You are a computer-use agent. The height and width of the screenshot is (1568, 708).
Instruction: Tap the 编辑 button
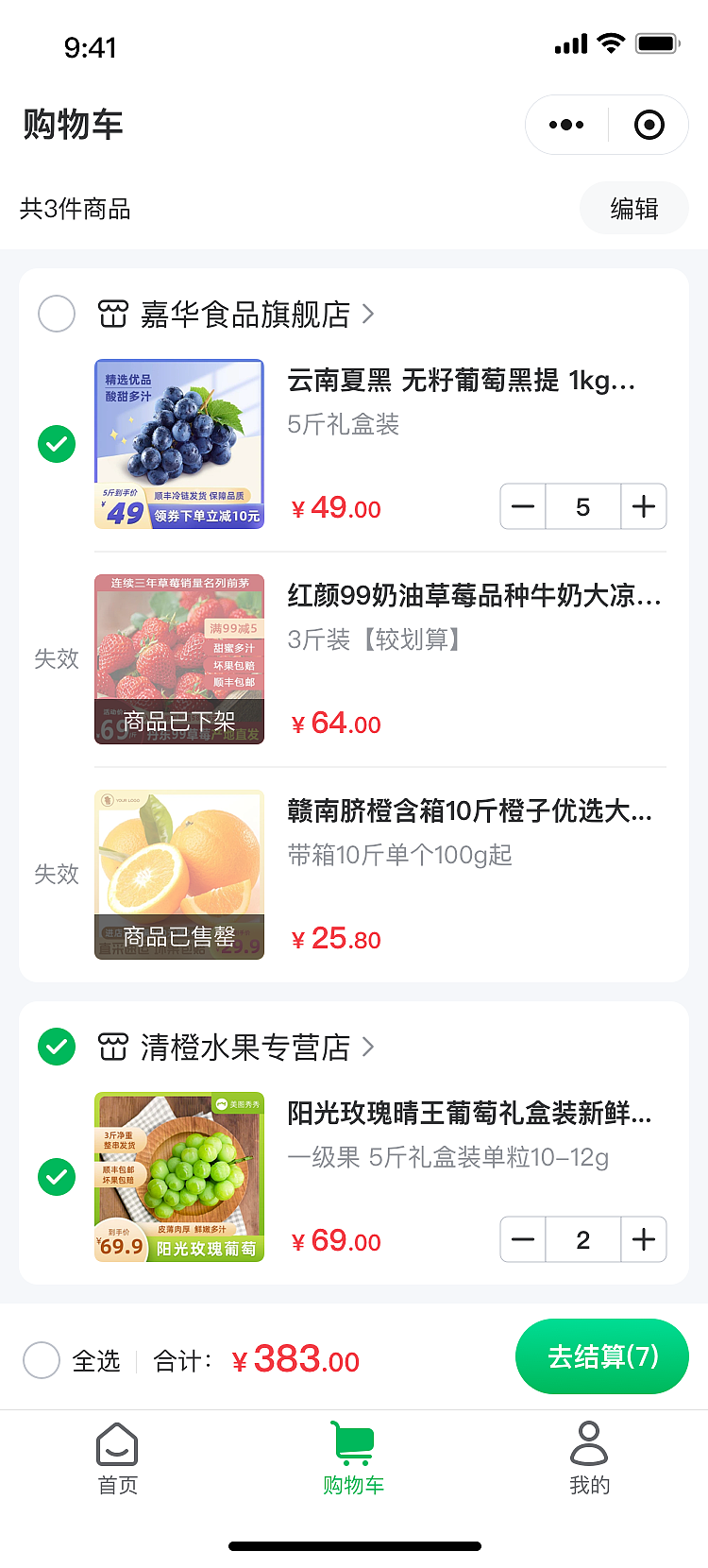pos(633,209)
